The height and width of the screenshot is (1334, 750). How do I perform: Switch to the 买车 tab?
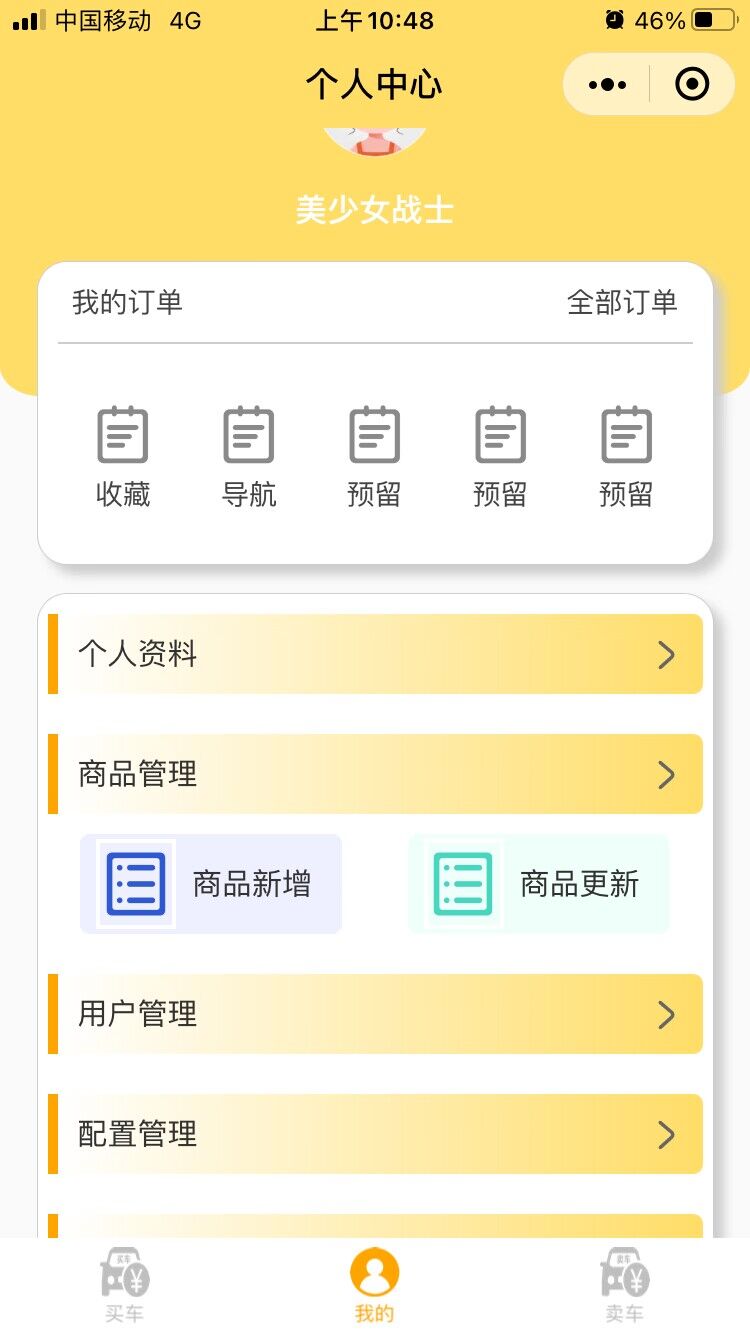pos(124,1283)
